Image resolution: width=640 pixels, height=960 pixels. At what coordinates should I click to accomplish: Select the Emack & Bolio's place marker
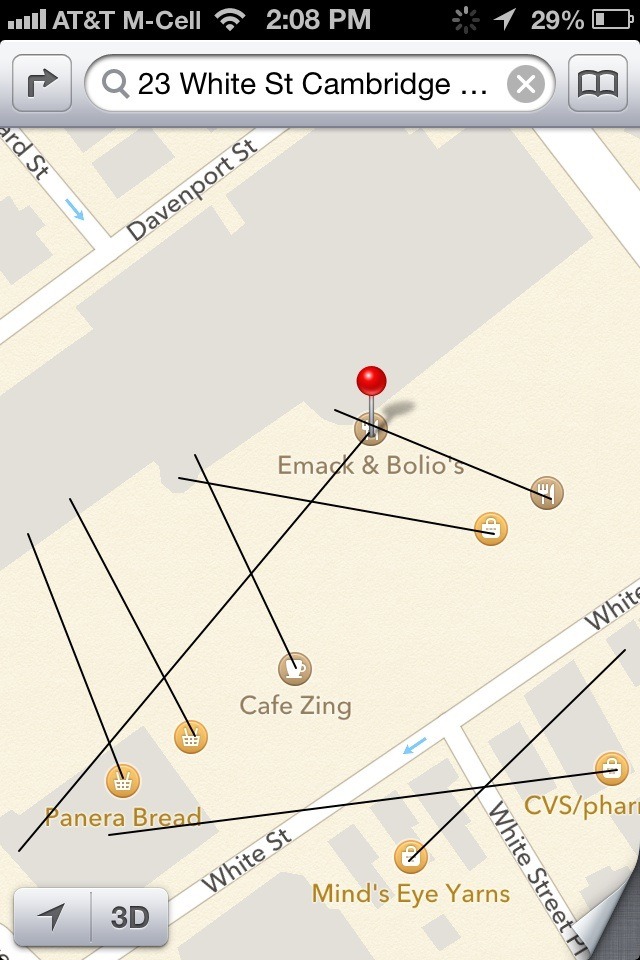[x=371, y=430]
